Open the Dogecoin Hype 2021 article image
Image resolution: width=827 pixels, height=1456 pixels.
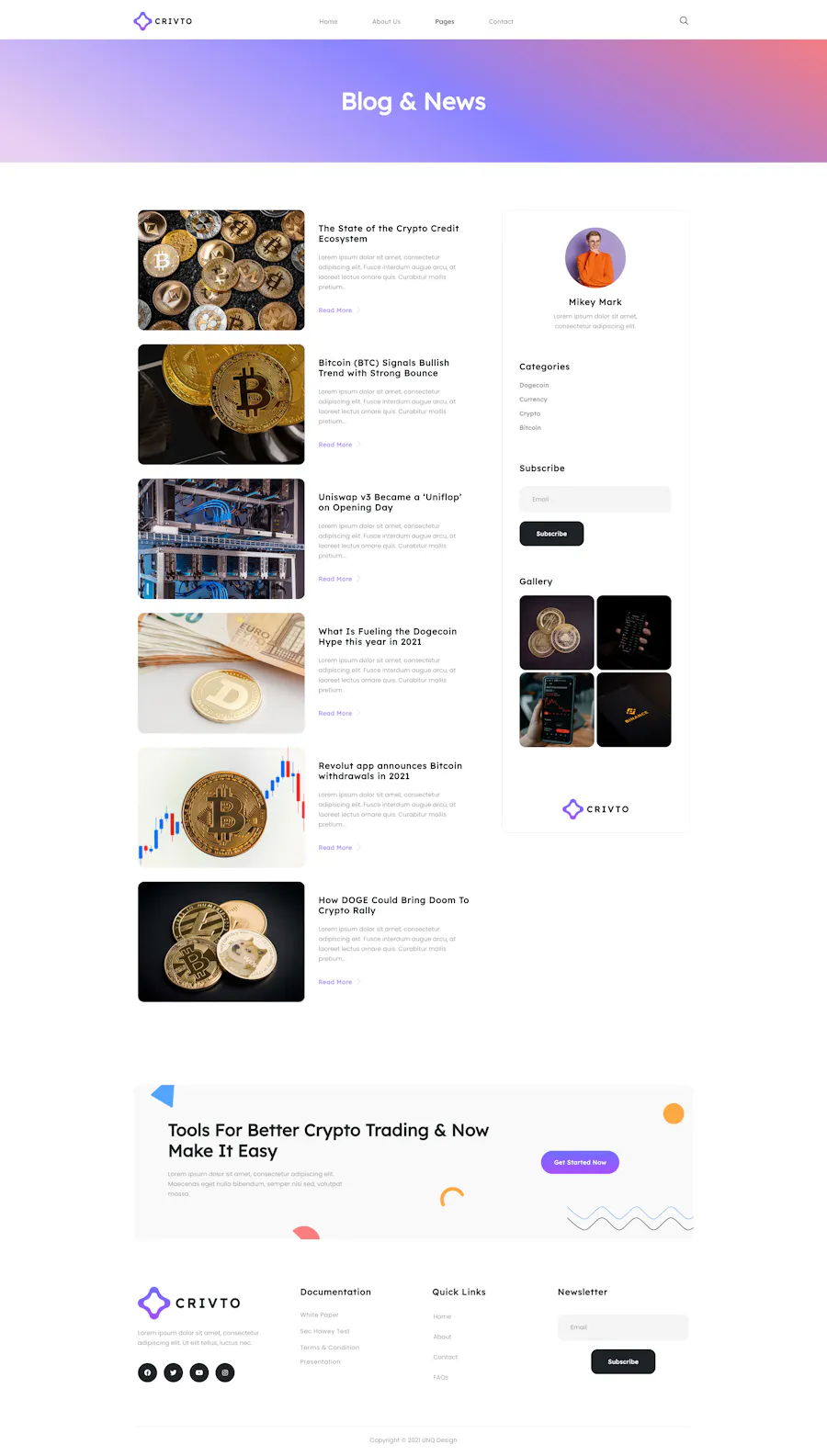point(221,672)
